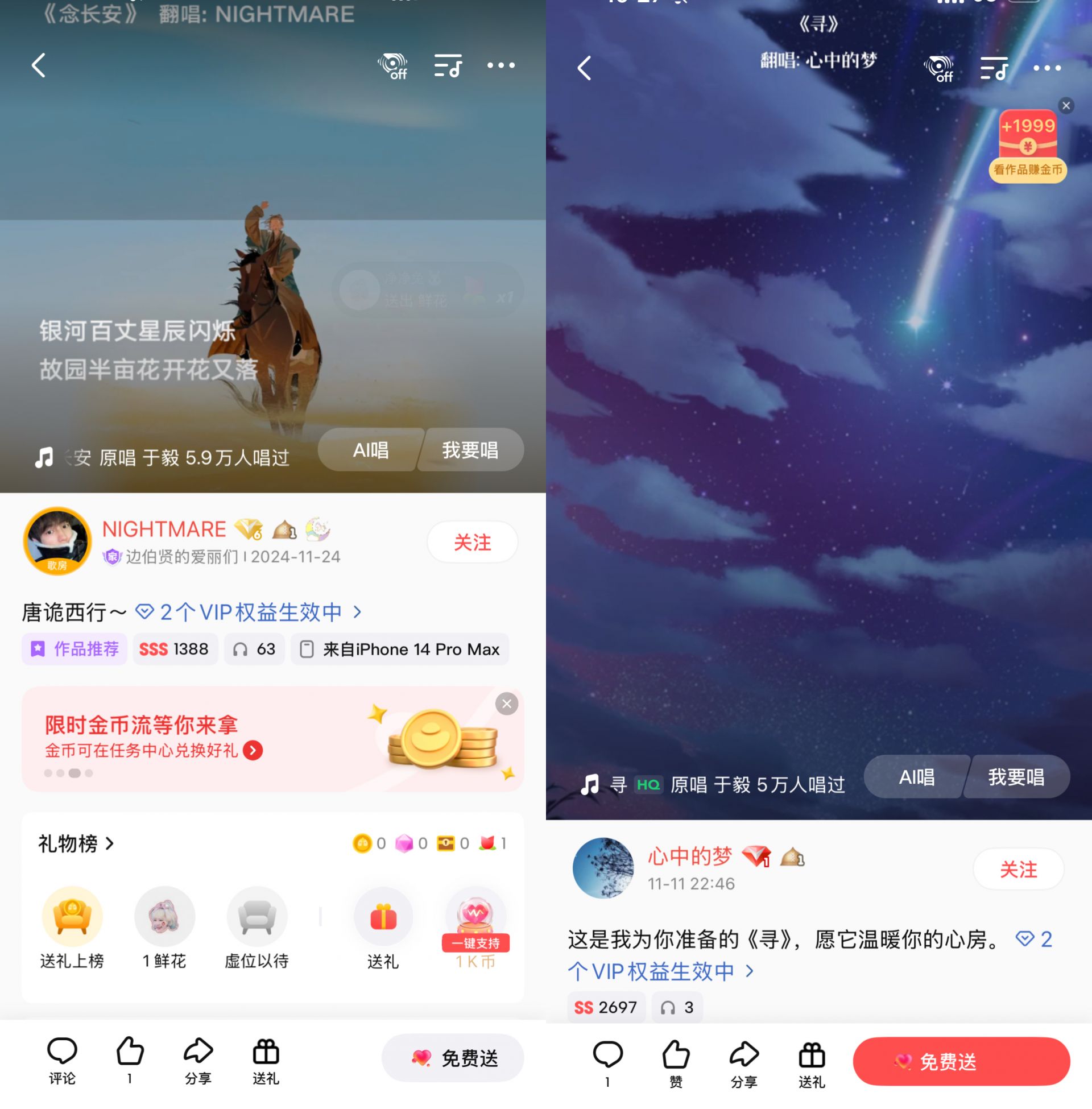The image size is (1092, 1109).
Task: Share NIGHTMARE's cover of 念长安
Action: click(x=198, y=1060)
